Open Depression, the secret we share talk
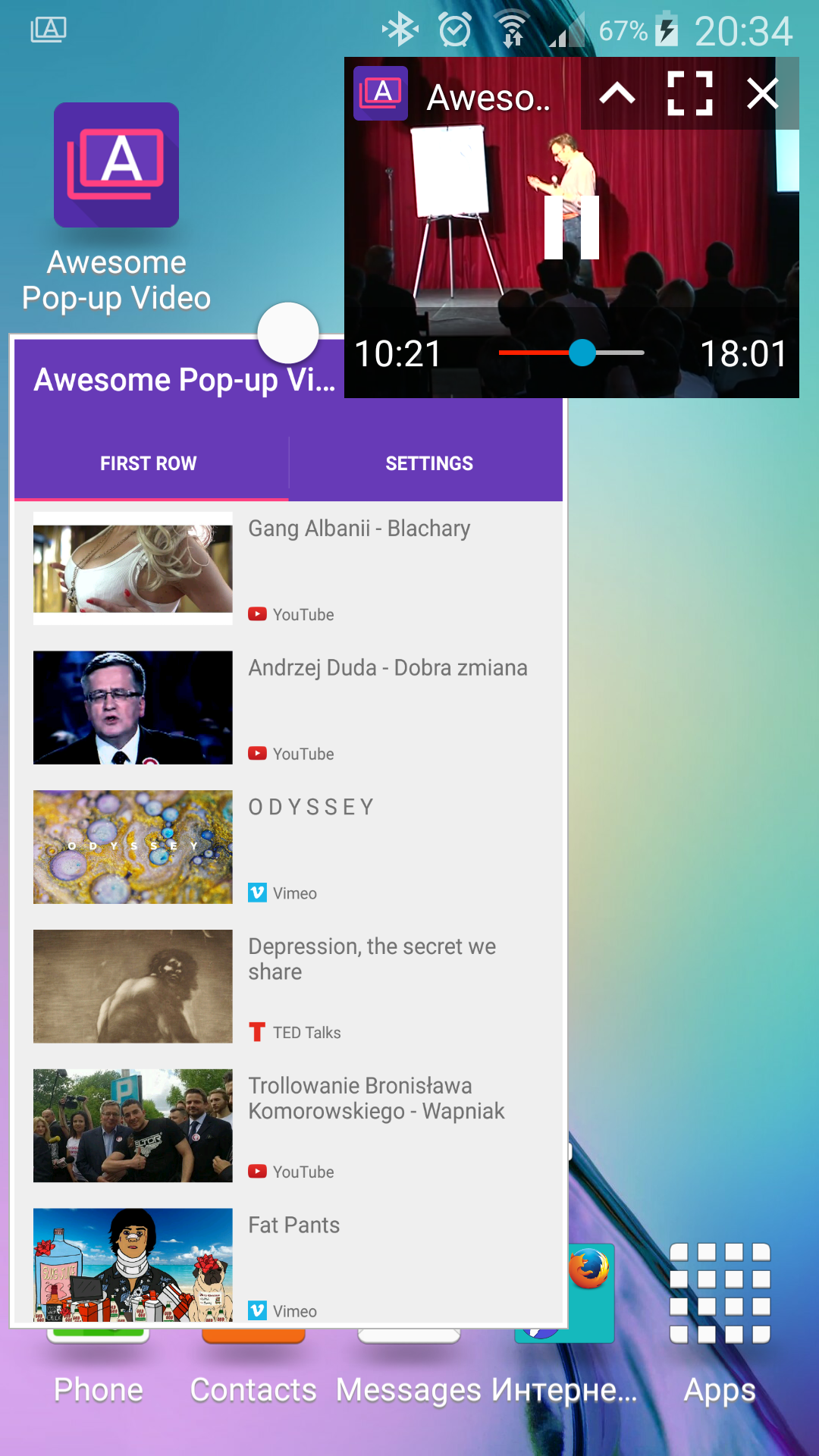This screenshot has width=819, height=1456. coord(289,987)
